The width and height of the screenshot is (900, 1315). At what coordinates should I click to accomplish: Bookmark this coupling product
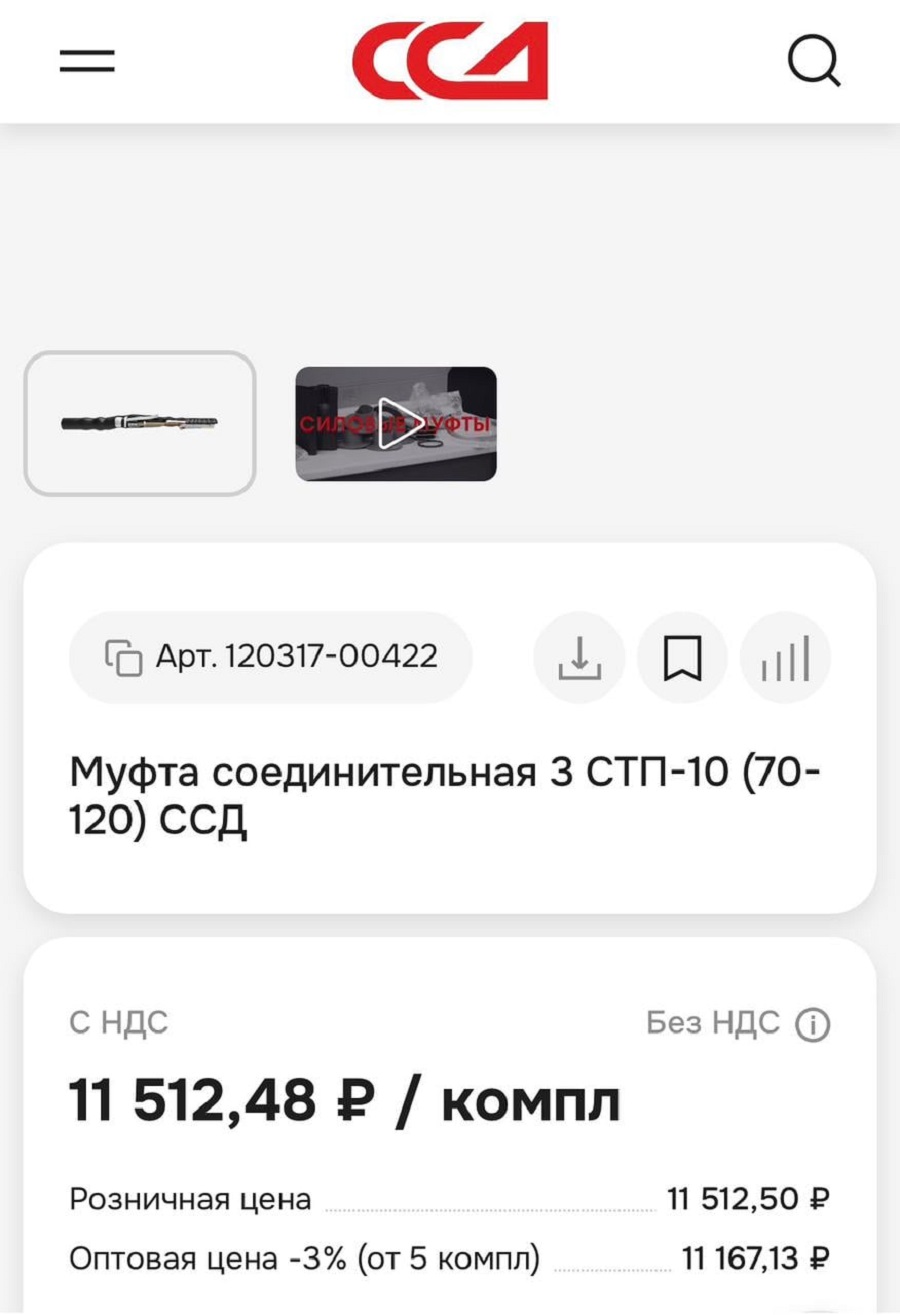pyautogui.click(x=683, y=658)
